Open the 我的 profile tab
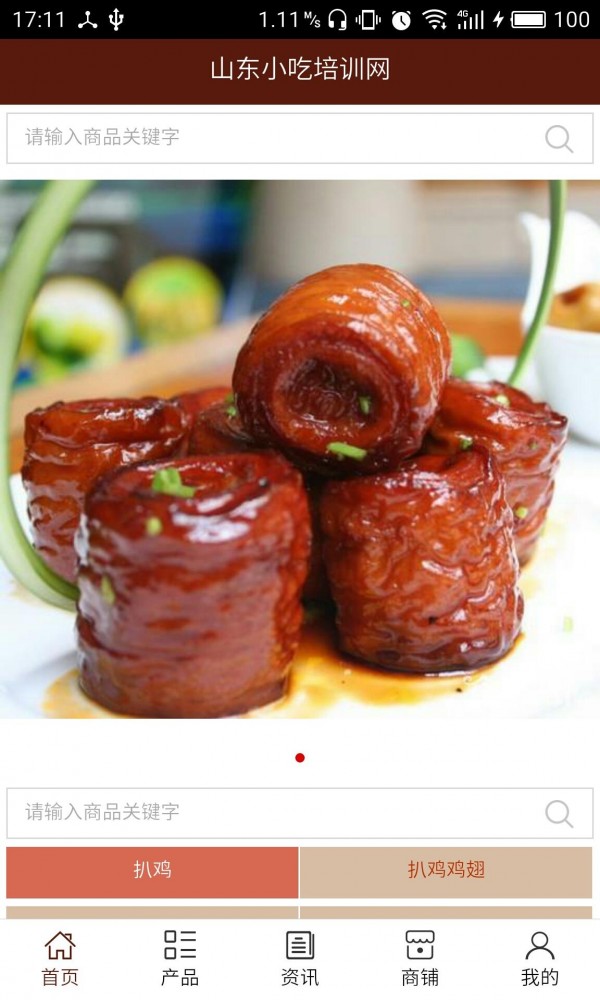This screenshot has height=1000, width=600. click(x=540, y=958)
